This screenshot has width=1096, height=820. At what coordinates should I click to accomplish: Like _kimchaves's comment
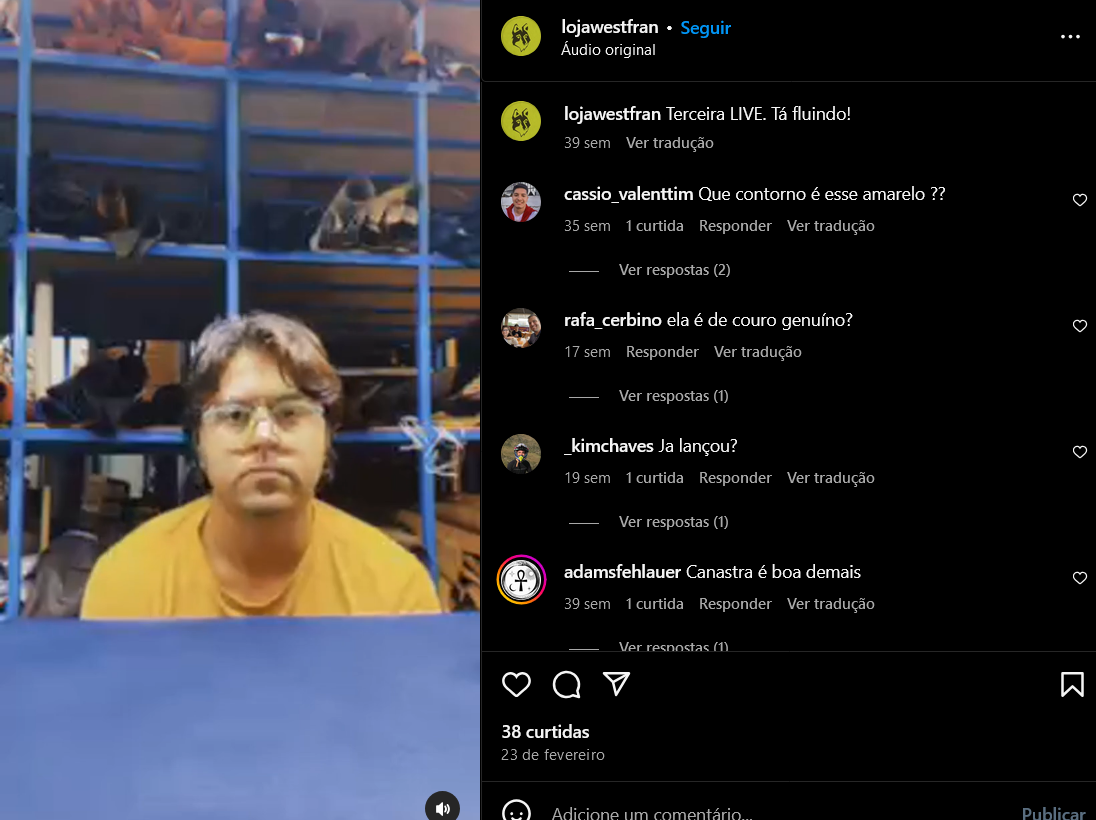point(1079,452)
